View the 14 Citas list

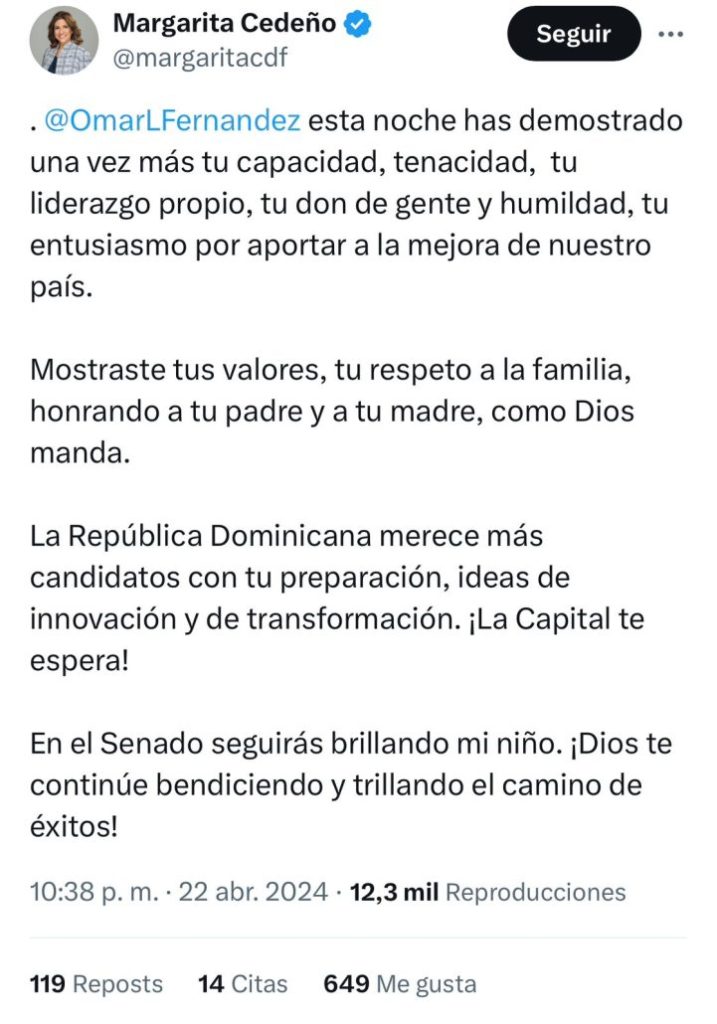point(243,984)
